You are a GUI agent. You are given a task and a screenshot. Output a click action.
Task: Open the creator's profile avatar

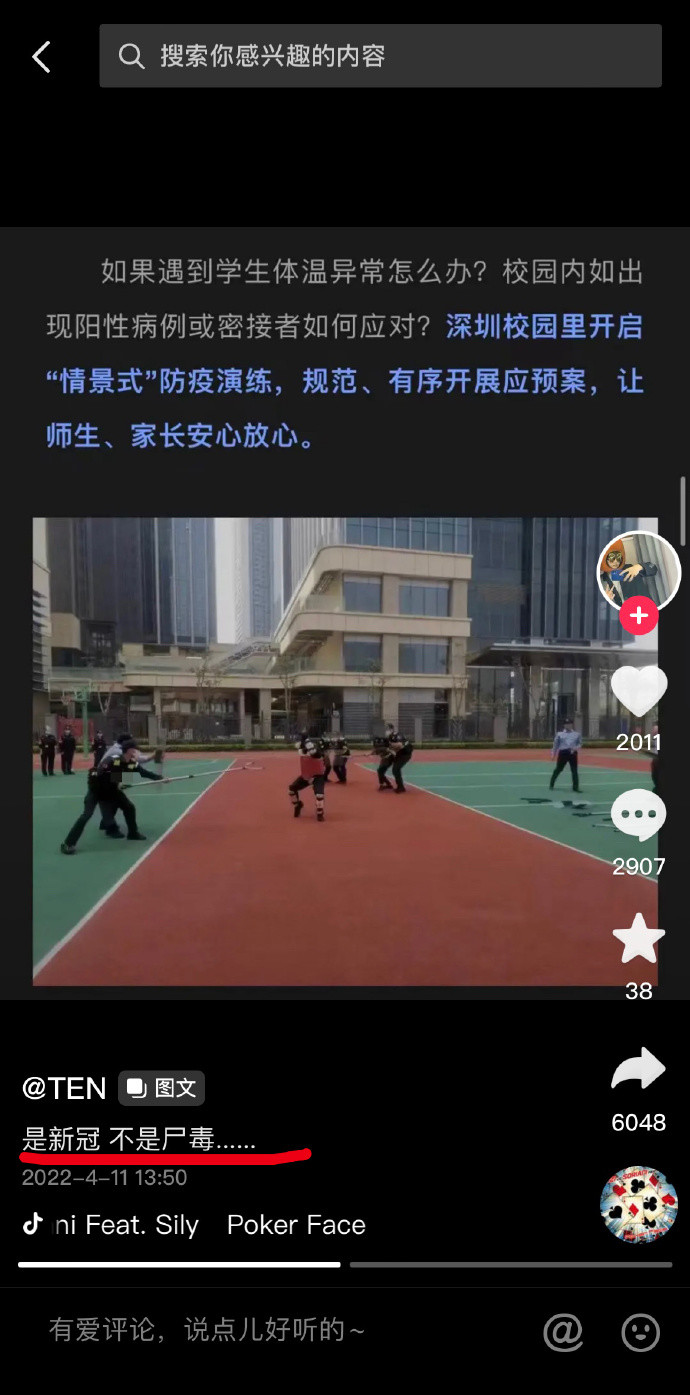(638, 573)
